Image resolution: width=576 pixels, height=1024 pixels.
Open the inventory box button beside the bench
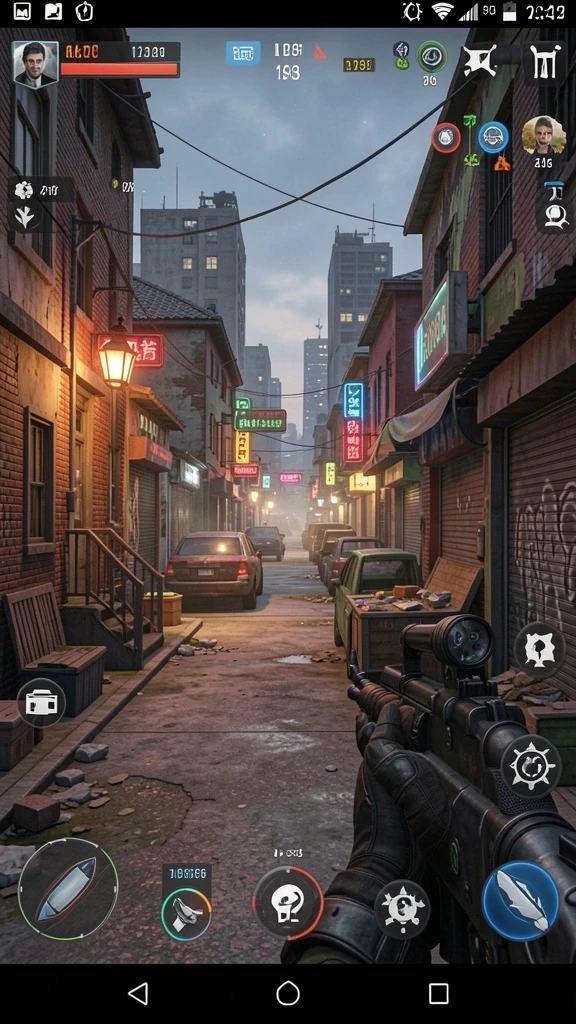tap(41, 703)
